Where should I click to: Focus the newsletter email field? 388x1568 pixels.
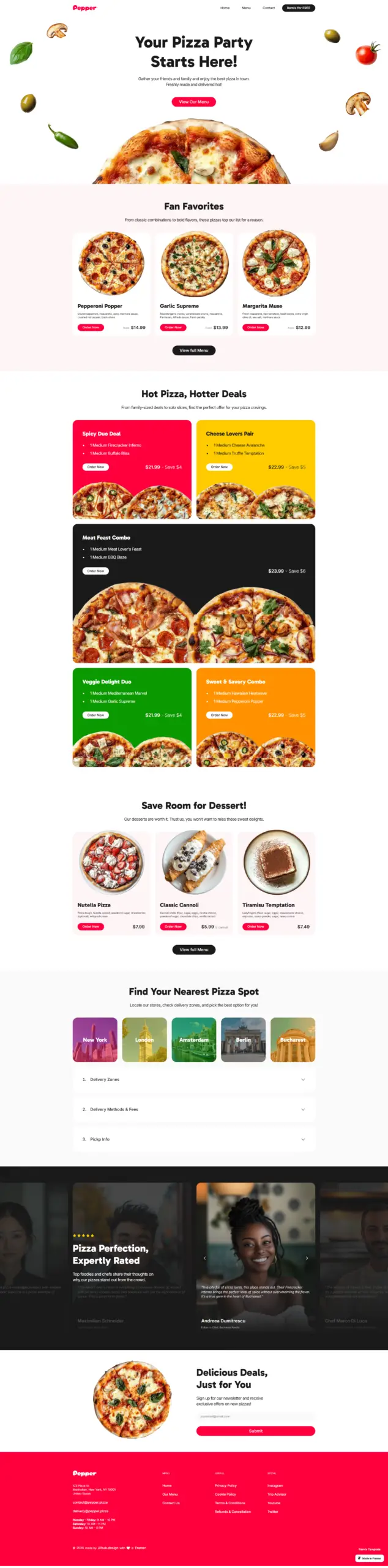[x=255, y=1416]
